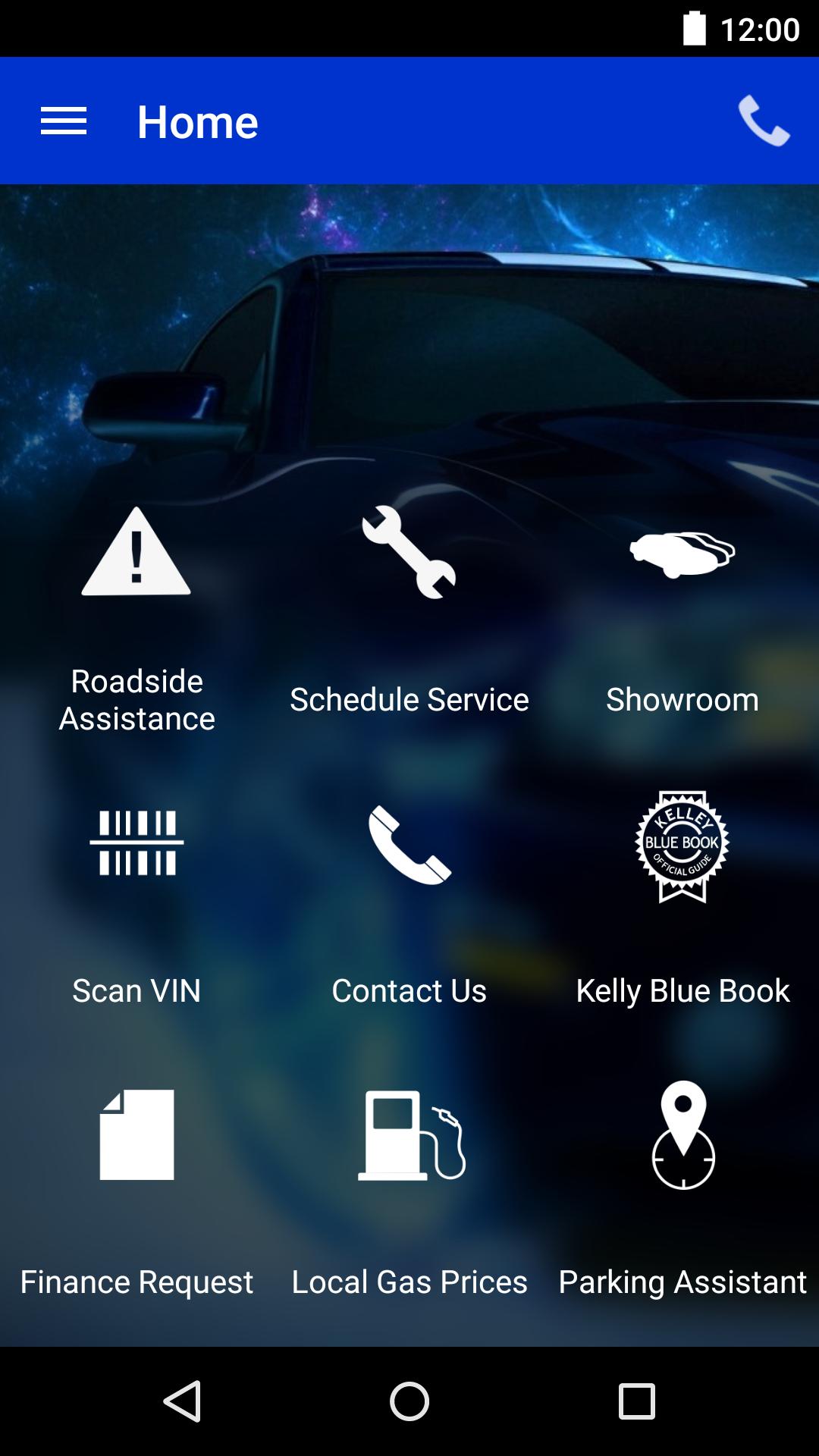Open Contact Us
The image size is (819, 1456).
[x=409, y=906]
